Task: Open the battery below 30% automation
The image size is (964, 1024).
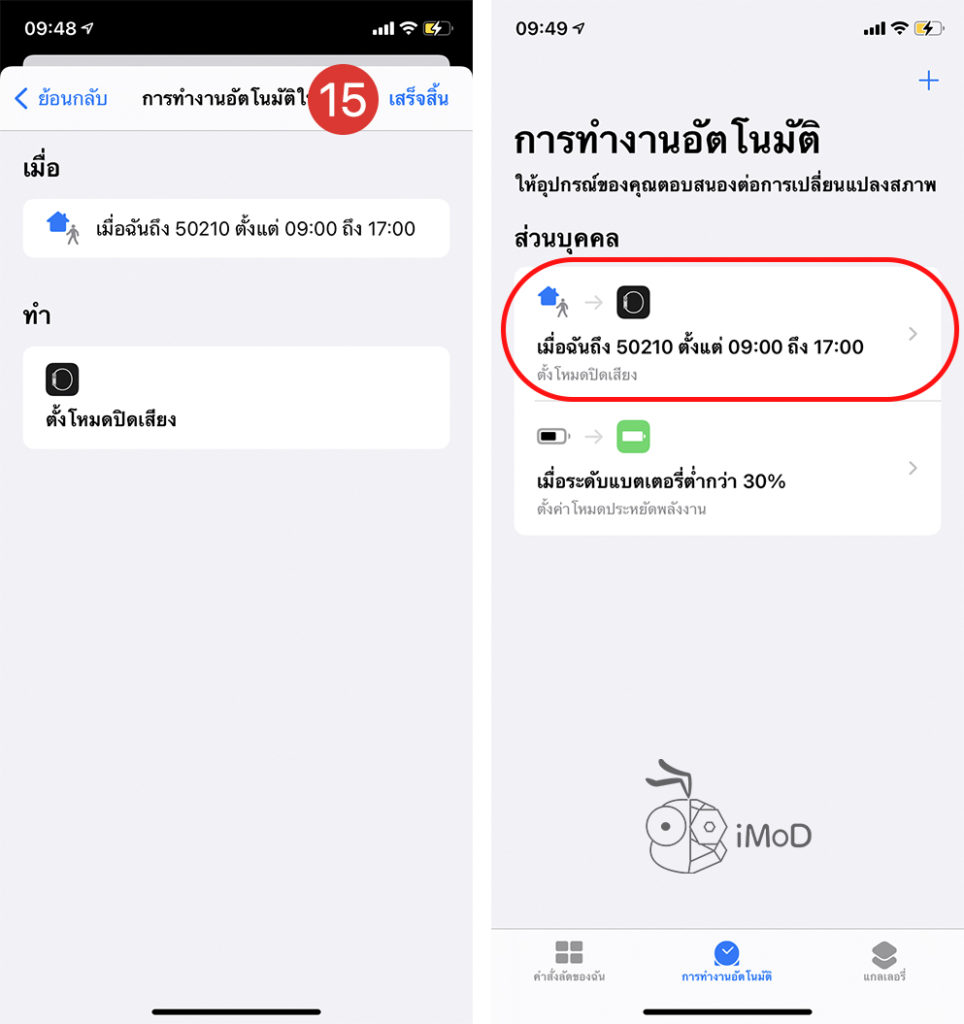Action: [x=727, y=469]
